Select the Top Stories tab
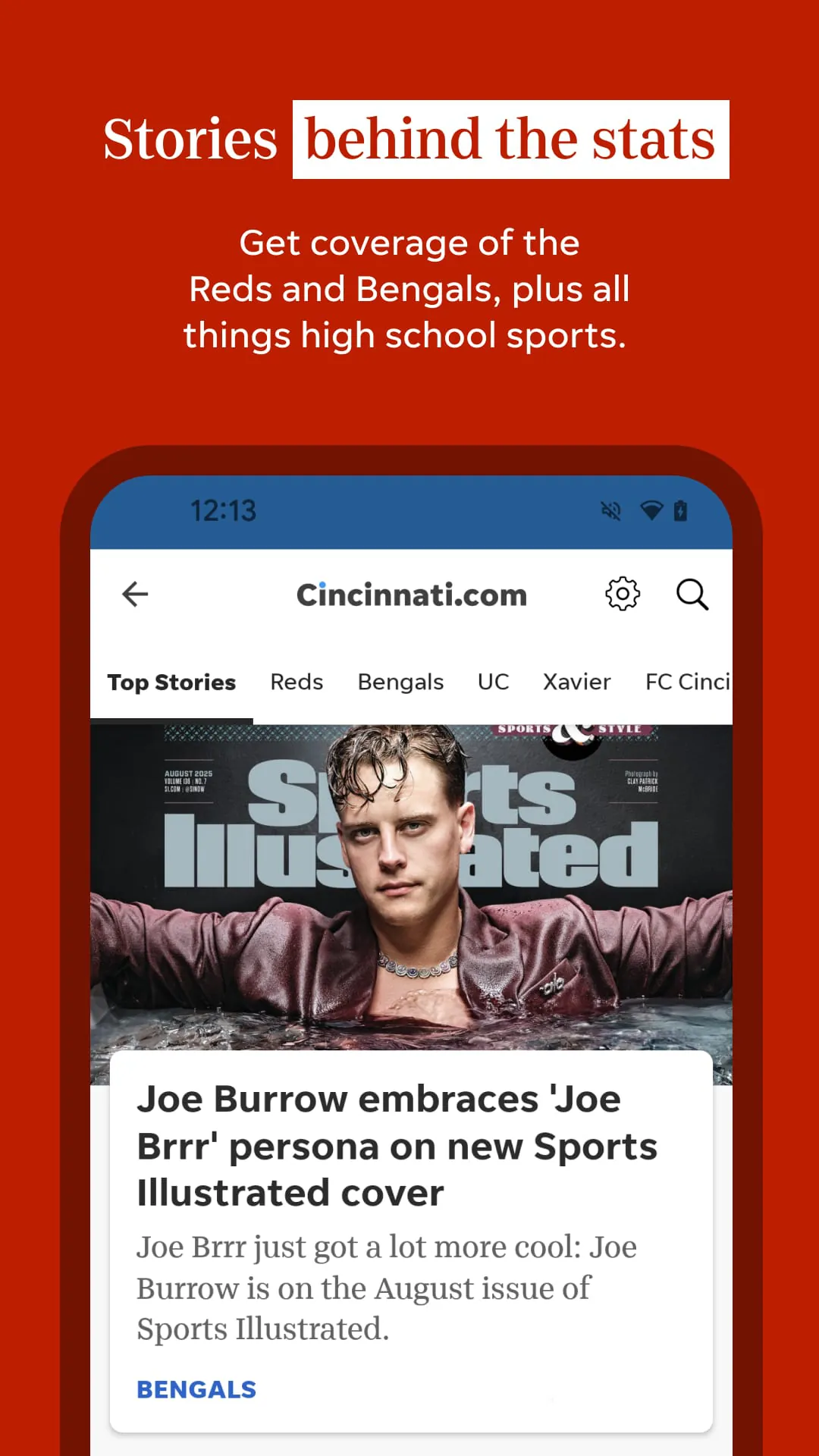819x1456 pixels. (x=171, y=682)
